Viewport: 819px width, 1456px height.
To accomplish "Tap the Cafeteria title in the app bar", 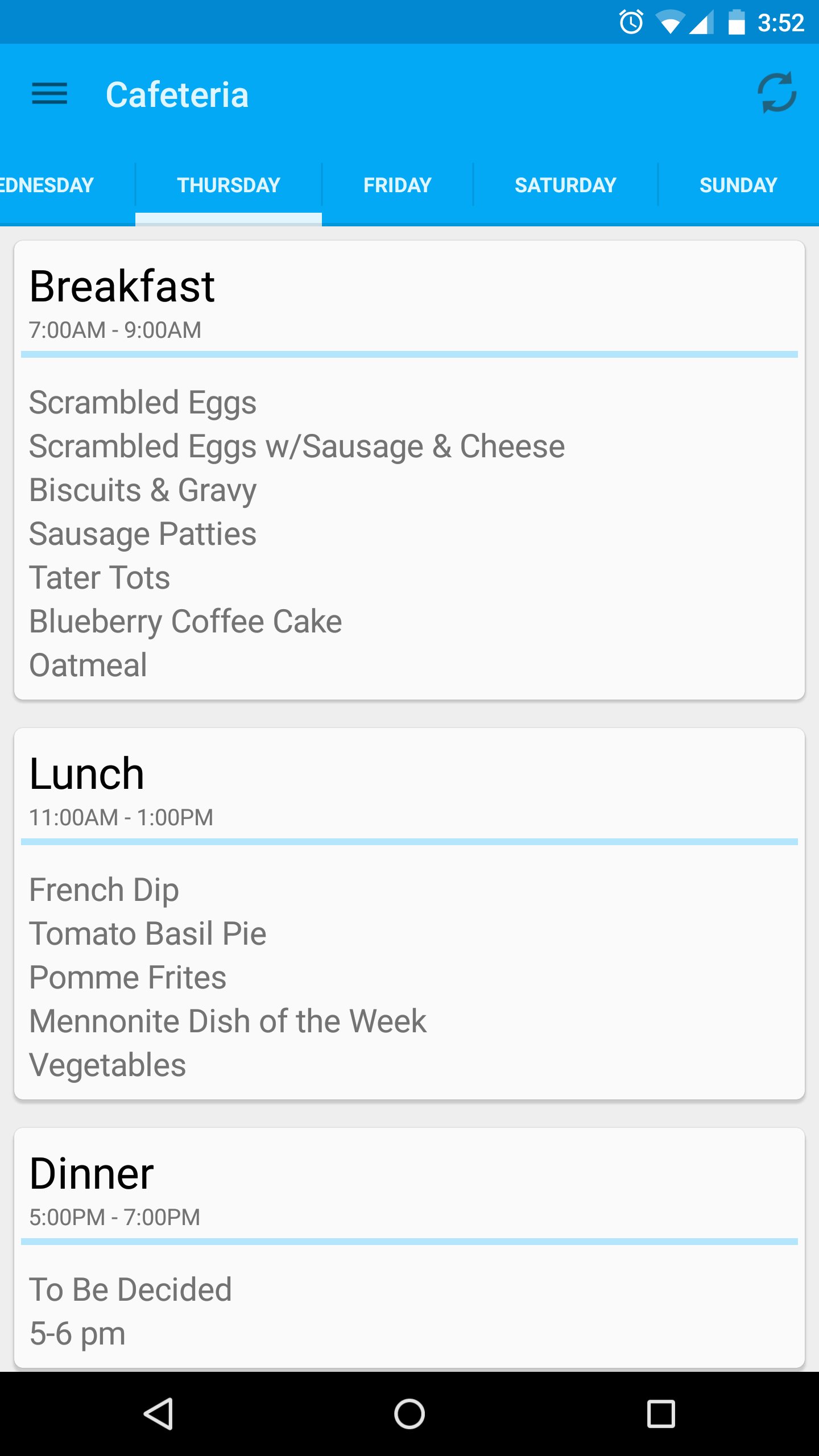I will point(178,94).
